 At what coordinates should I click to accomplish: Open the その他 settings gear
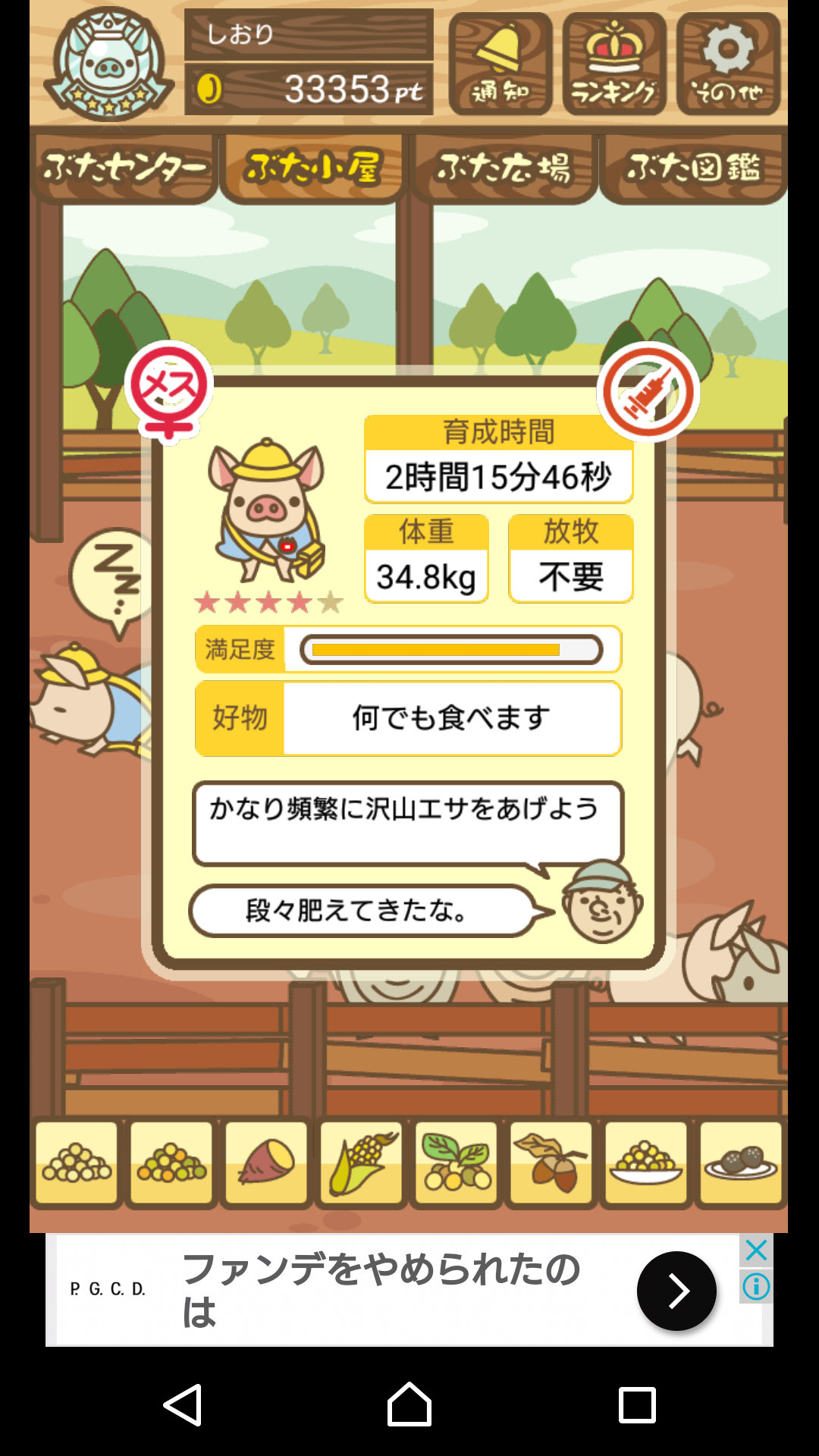pos(728,64)
